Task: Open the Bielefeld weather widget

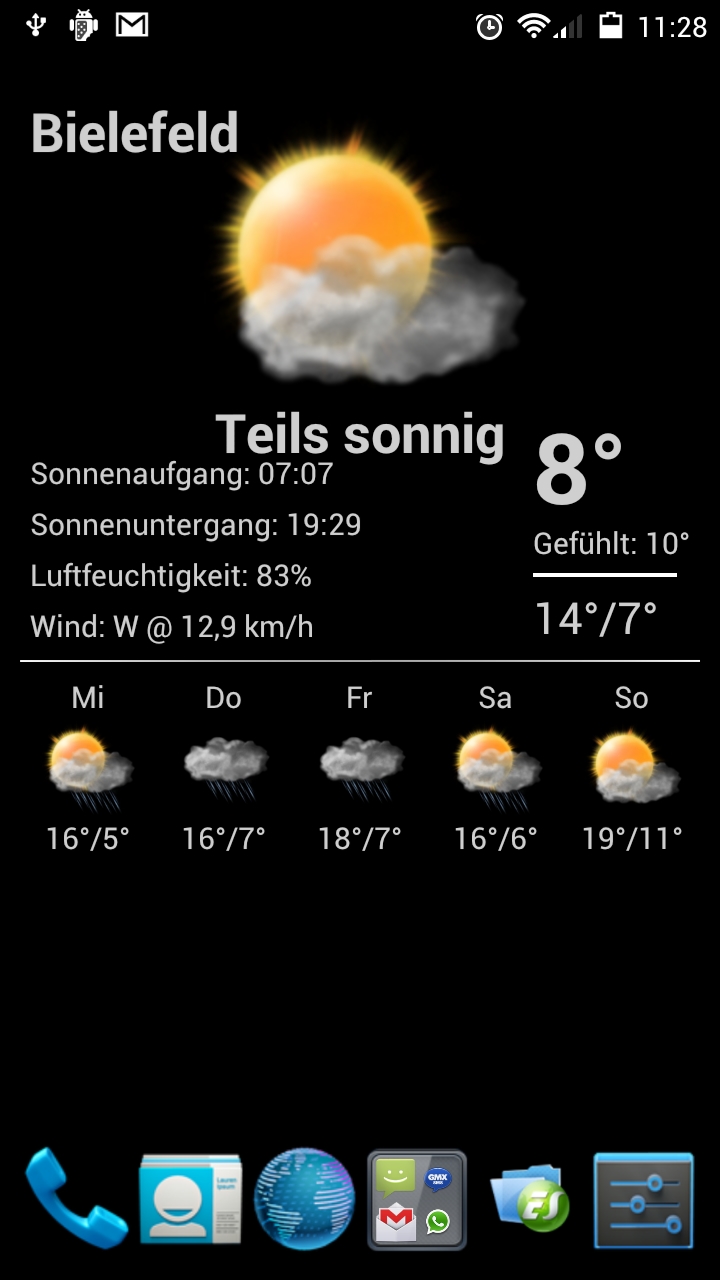Action: [360, 480]
